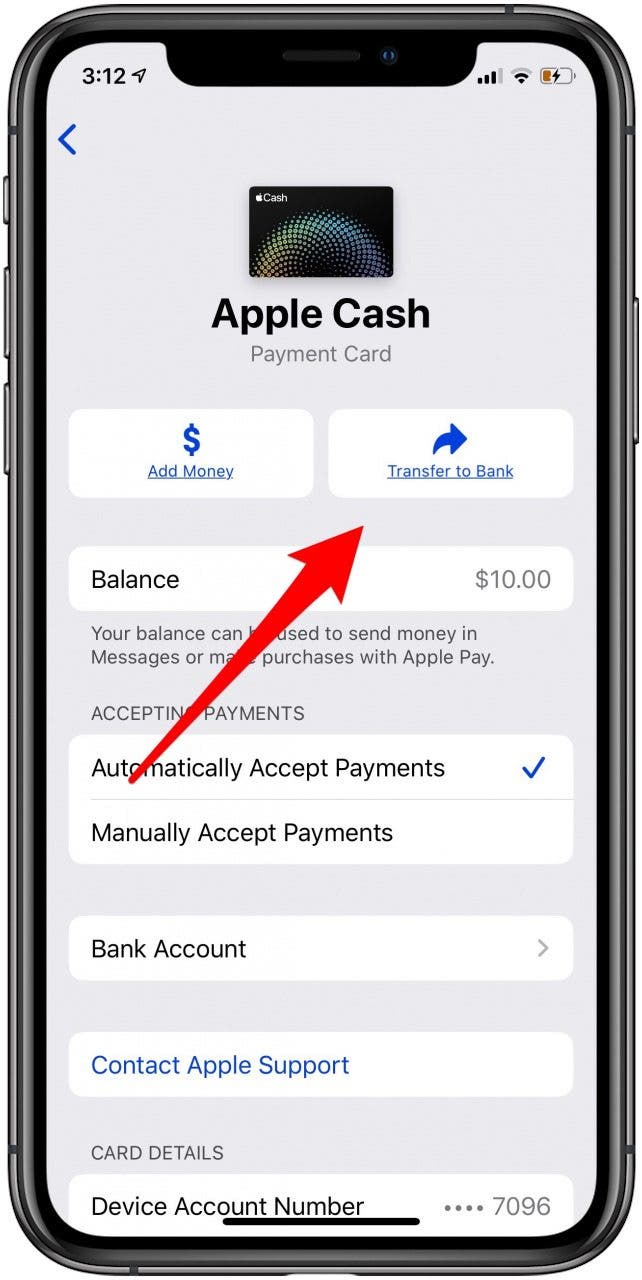Tap the Contact Apple Support link

[x=220, y=1065]
